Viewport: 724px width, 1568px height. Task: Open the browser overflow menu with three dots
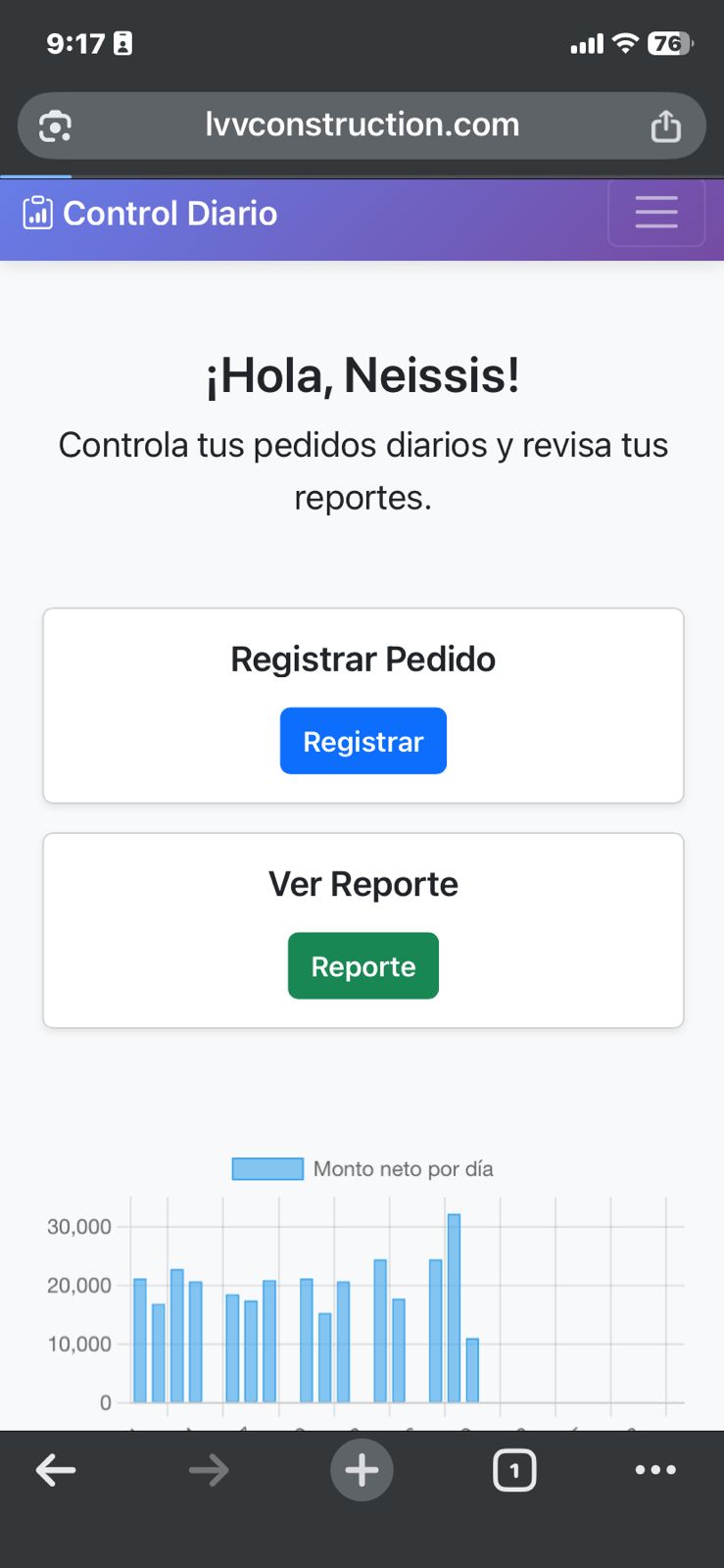pyautogui.click(x=656, y=1469)
